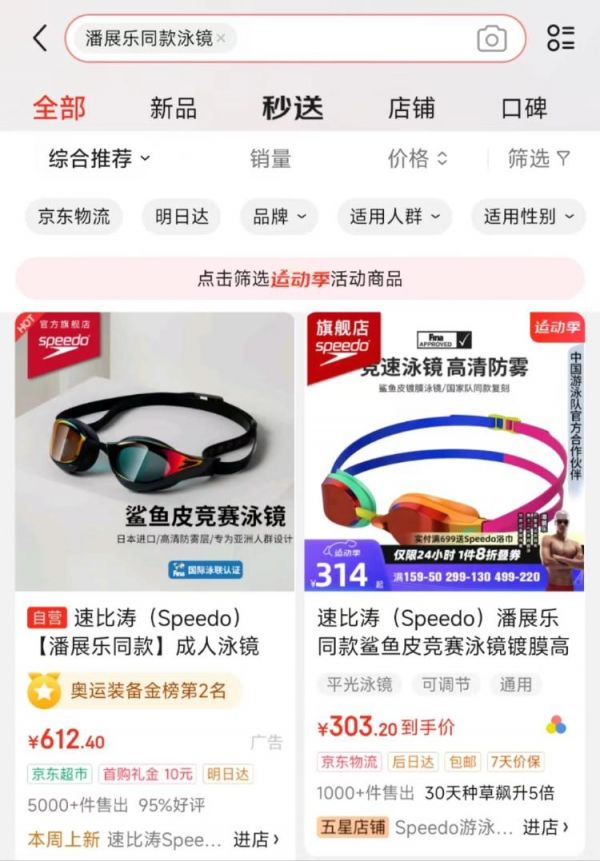The image size is (600, 861).
Task: Switch the list layout view icon
Action: [560, 39]
